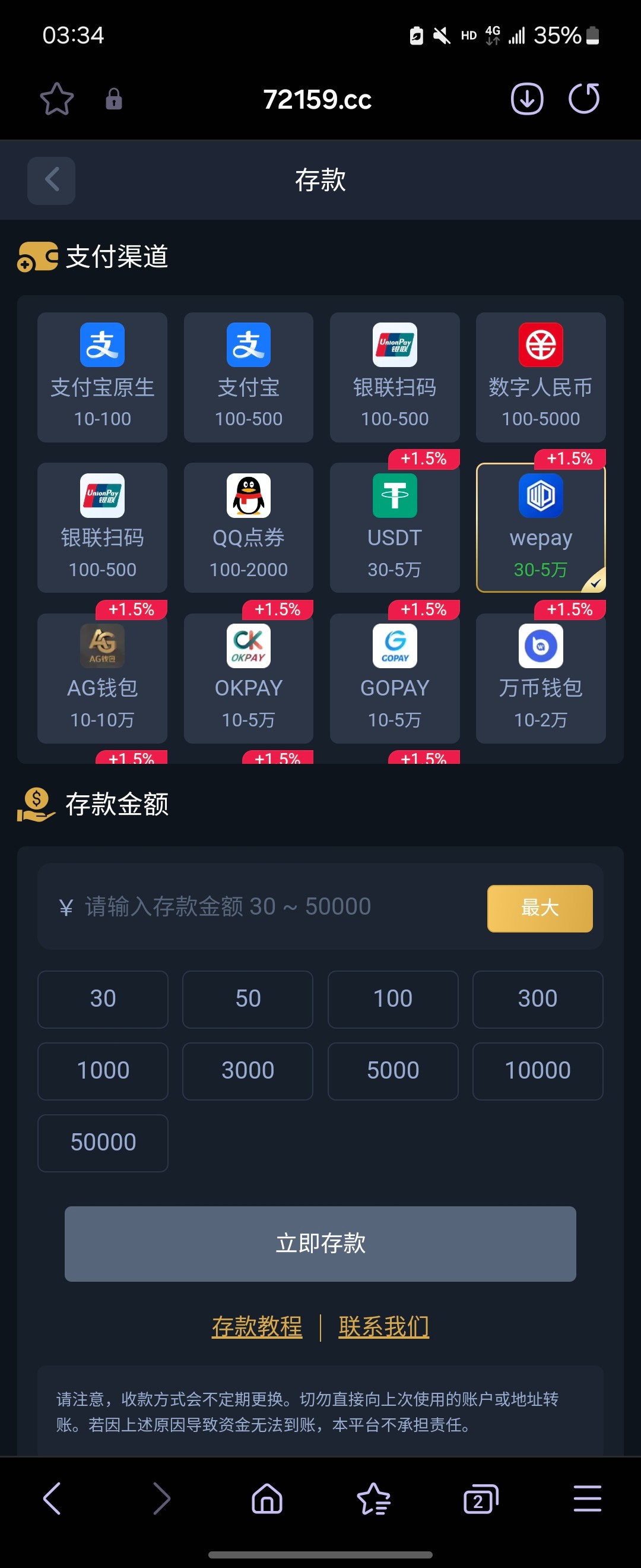The height and width of the screenshot is (1568, 641).
Task: Select 支付宝原生 payment channel
Action: [102, 377]
